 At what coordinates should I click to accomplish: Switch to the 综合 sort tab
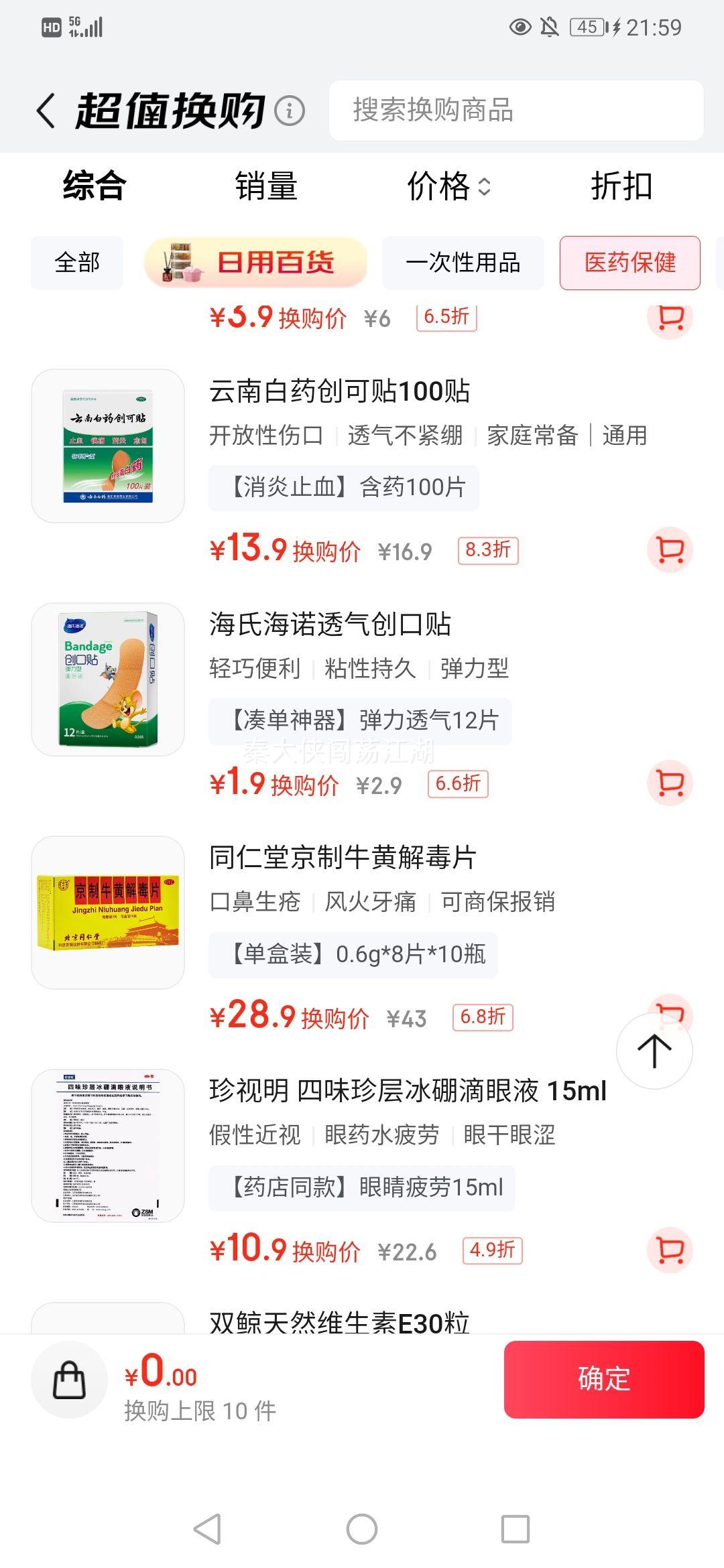click(95, 186)
